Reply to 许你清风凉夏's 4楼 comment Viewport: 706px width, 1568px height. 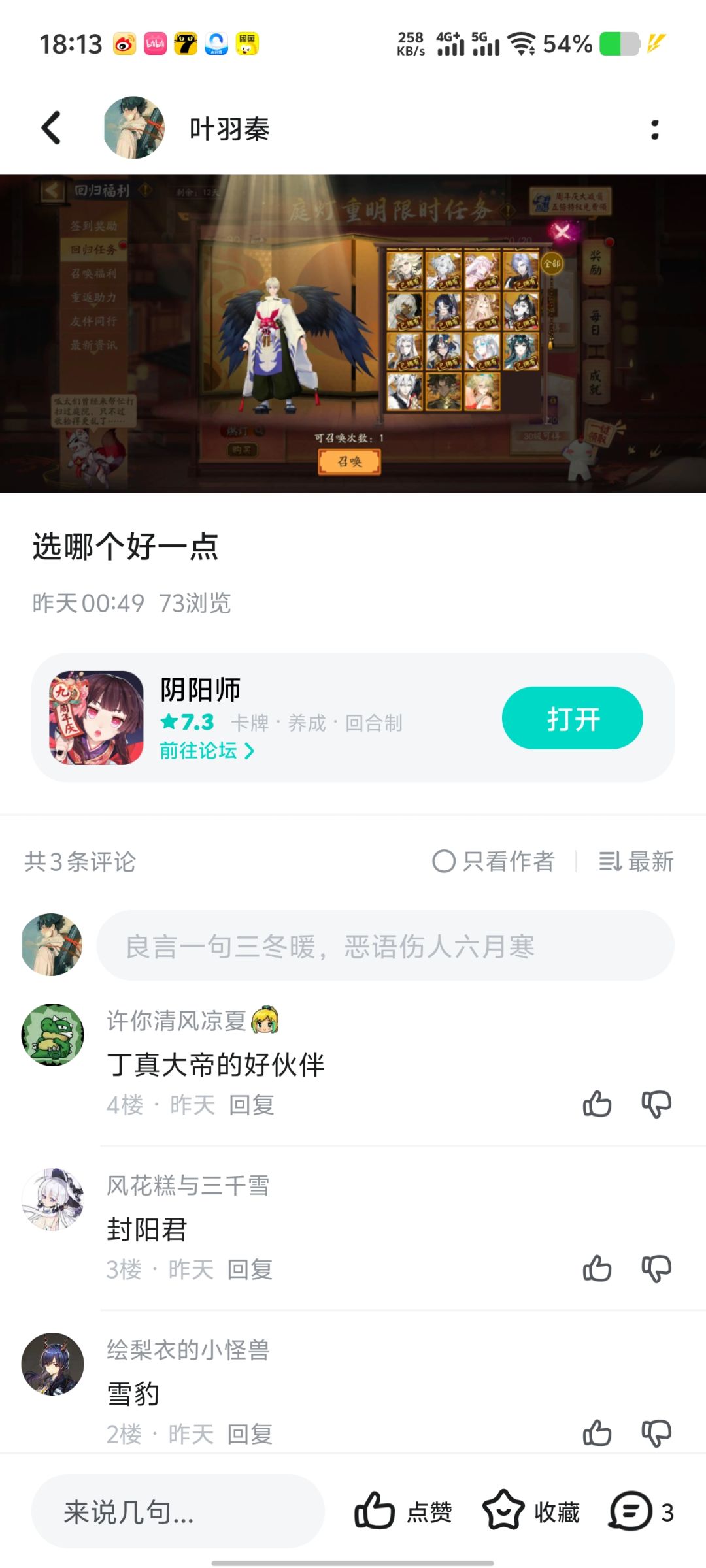coord(252,1105)
